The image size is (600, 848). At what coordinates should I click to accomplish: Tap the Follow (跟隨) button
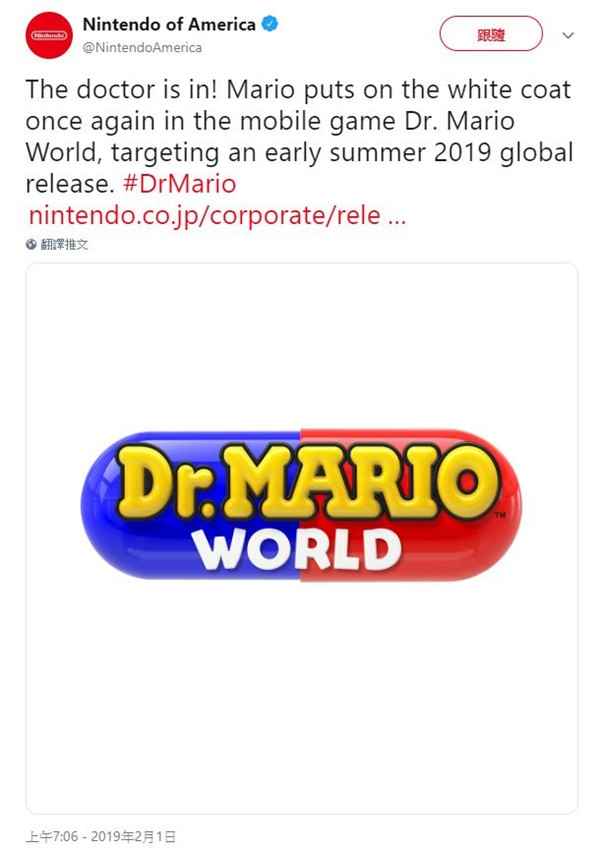pyautogui.click(x=490, y=35)
